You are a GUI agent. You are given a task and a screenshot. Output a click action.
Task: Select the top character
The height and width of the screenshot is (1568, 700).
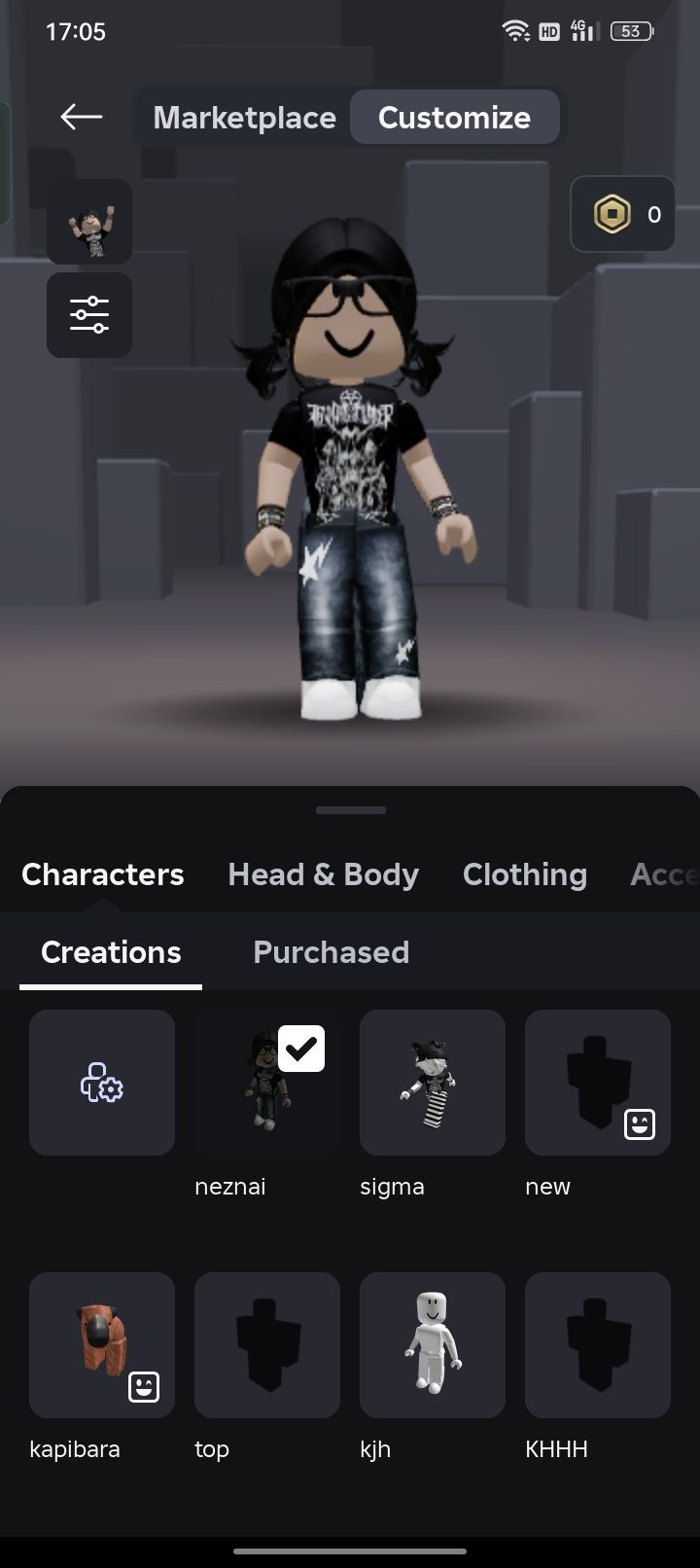tap(267, 1345)
